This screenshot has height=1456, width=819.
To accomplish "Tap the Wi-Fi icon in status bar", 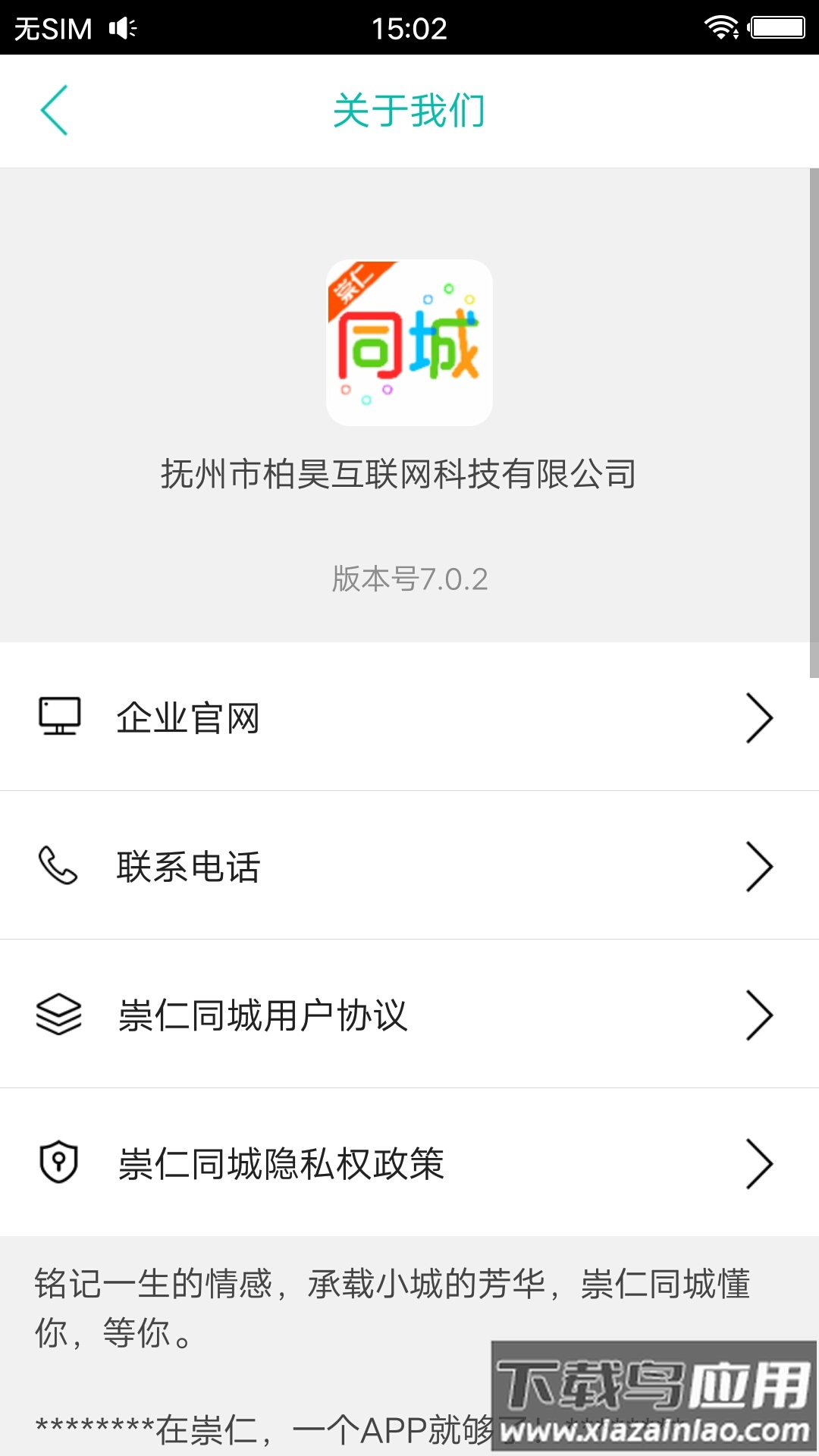I will (722, 27).
